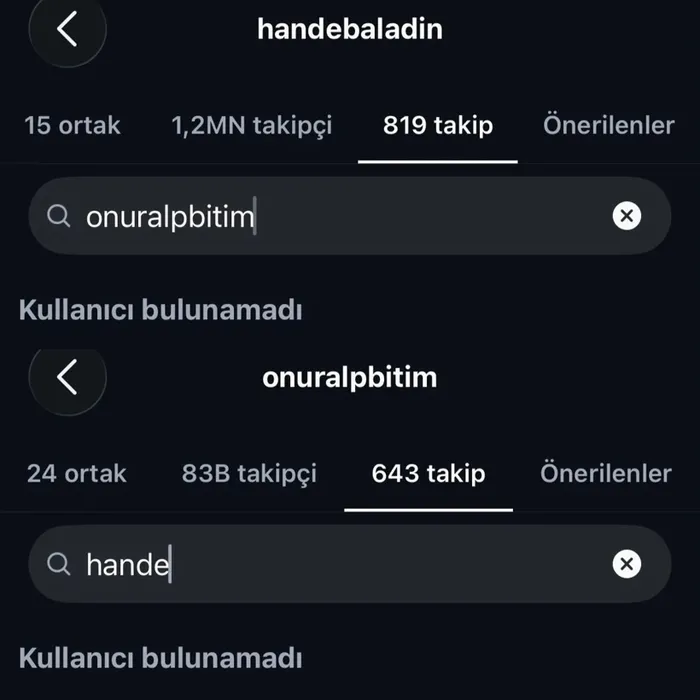
Task: Clear the onuralpbitim search text
Action: pos(627,216)
